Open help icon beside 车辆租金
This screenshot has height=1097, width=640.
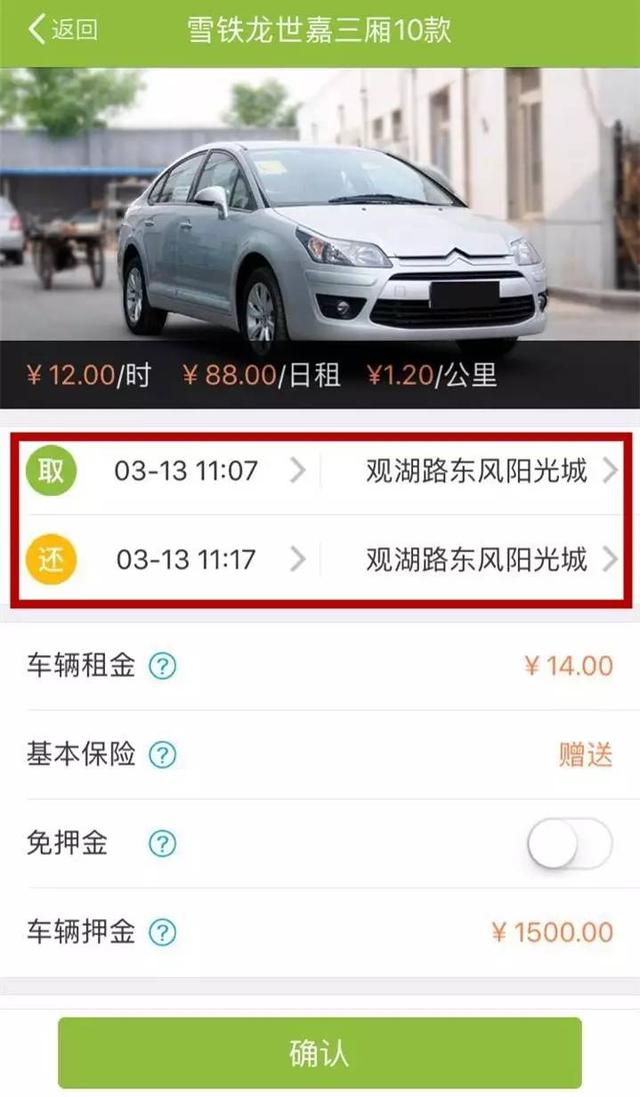pyautogui.click(x=162, y=666)
